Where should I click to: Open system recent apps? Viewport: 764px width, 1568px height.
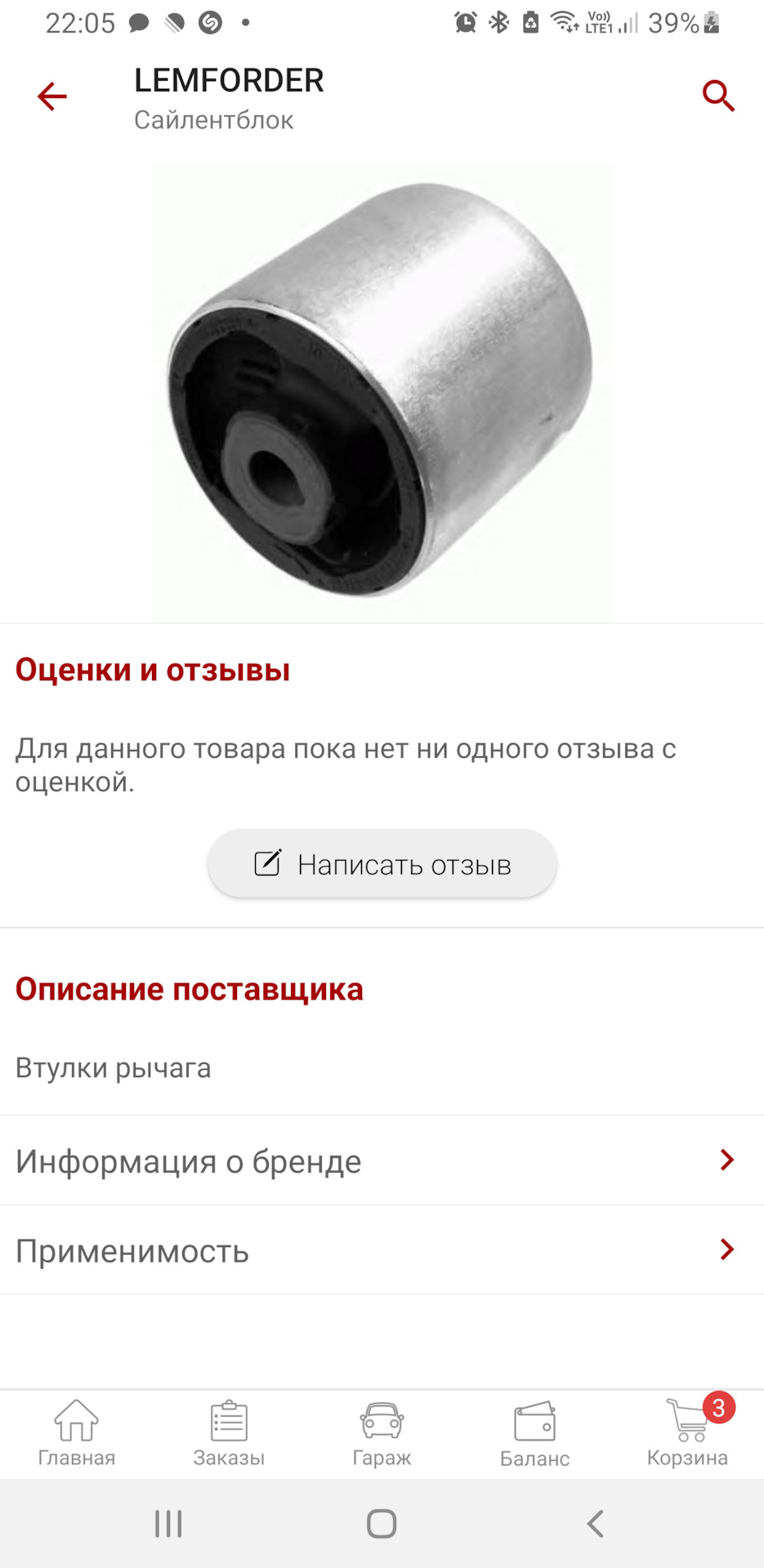[x=168, y=1524]
